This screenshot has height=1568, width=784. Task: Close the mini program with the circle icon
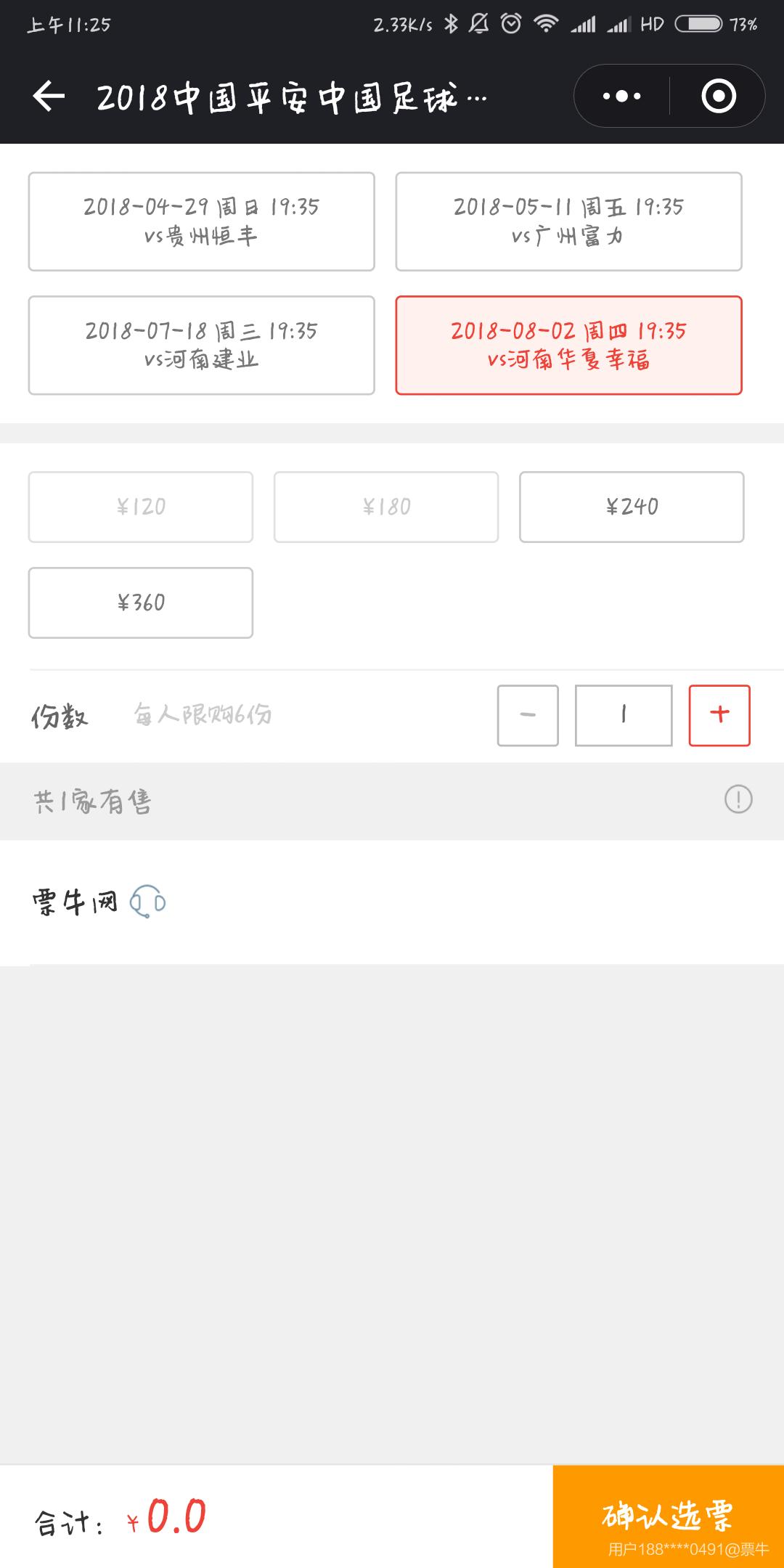coord(719,96)
